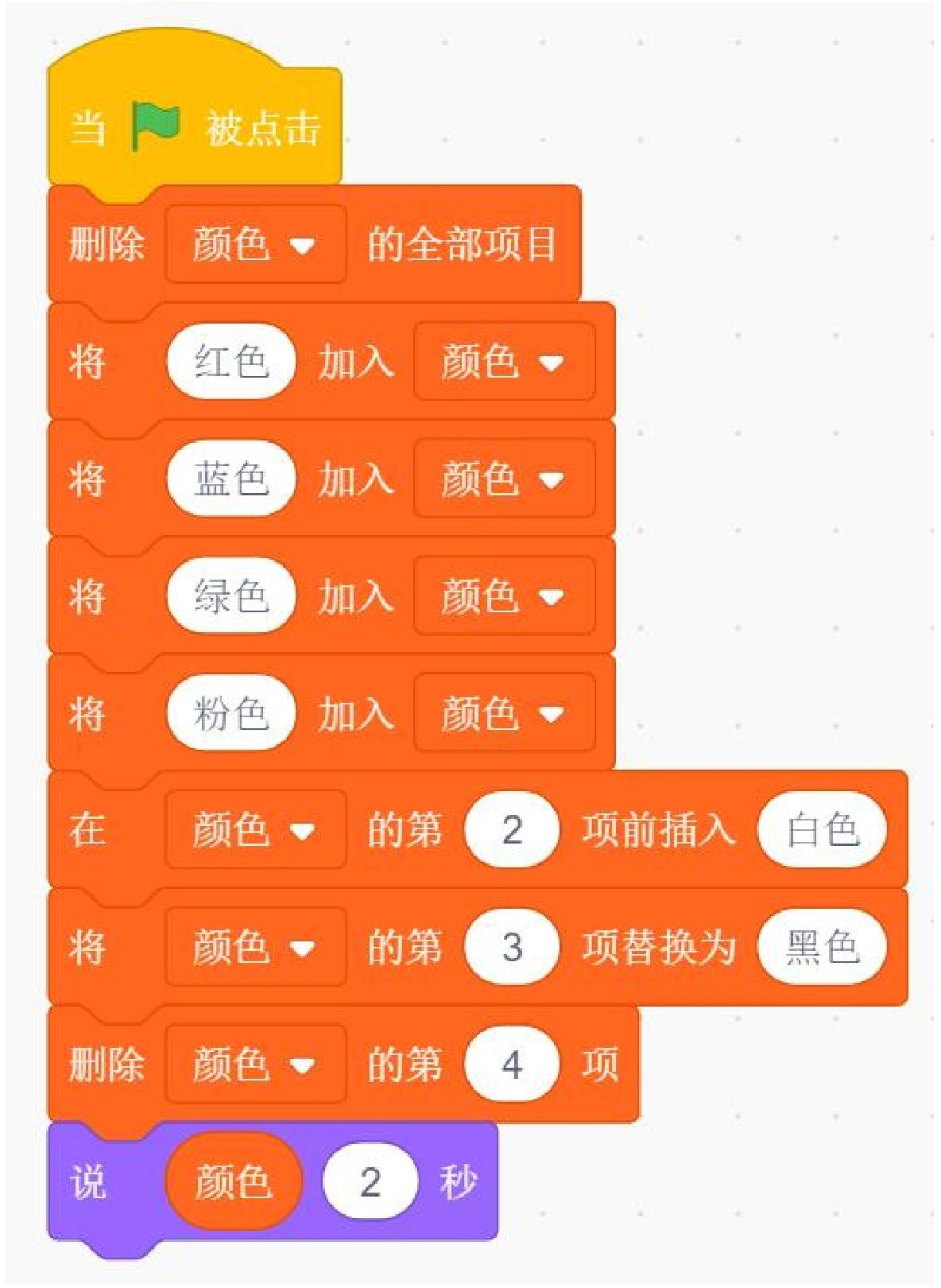The height and width of the screenshot is (1288, 941).
Task: Open the 颜色 dropdown in the 蓝色 add block
Action: pos(505,477)
